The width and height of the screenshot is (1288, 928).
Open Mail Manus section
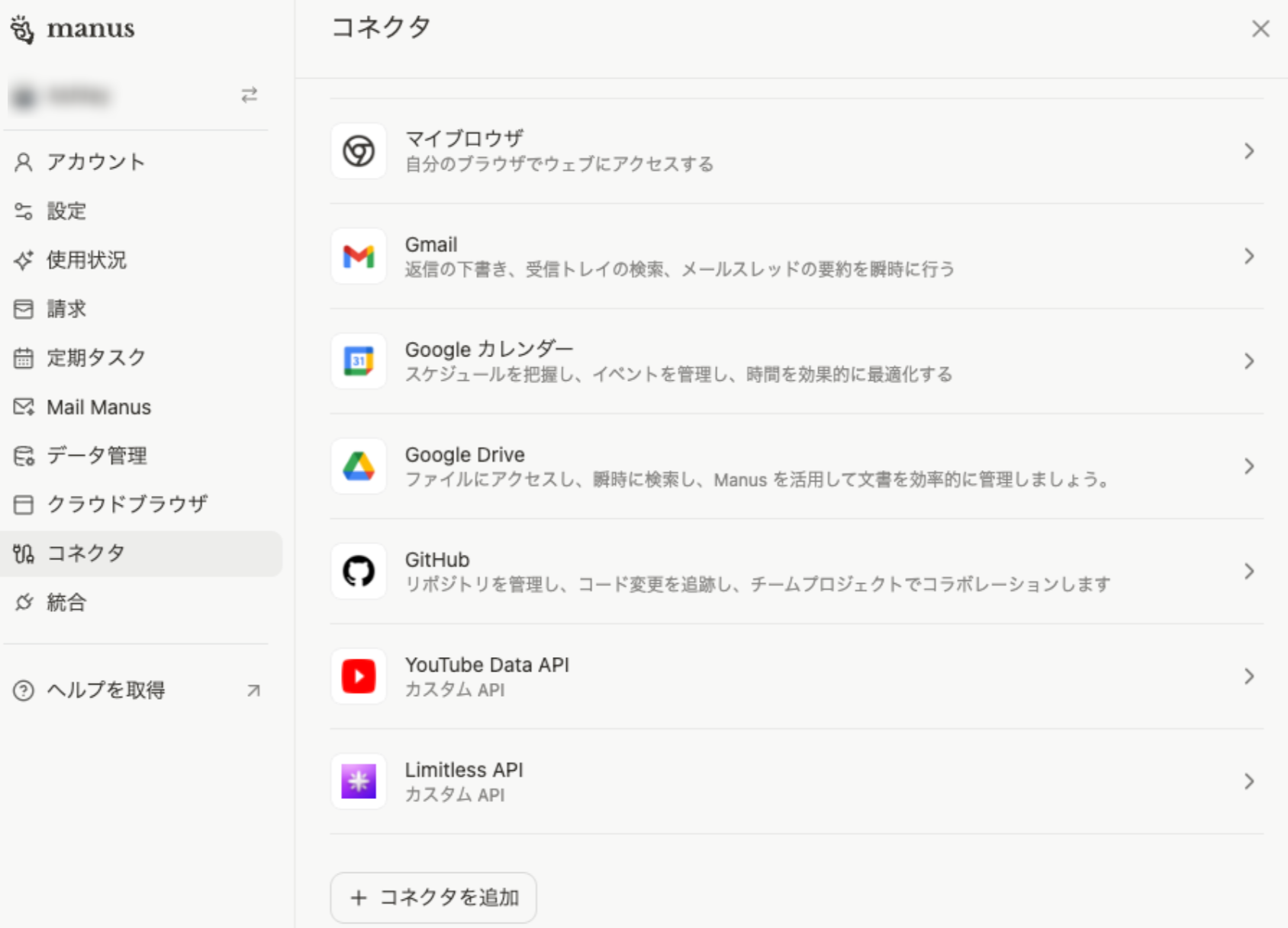(x=98, y=407)
